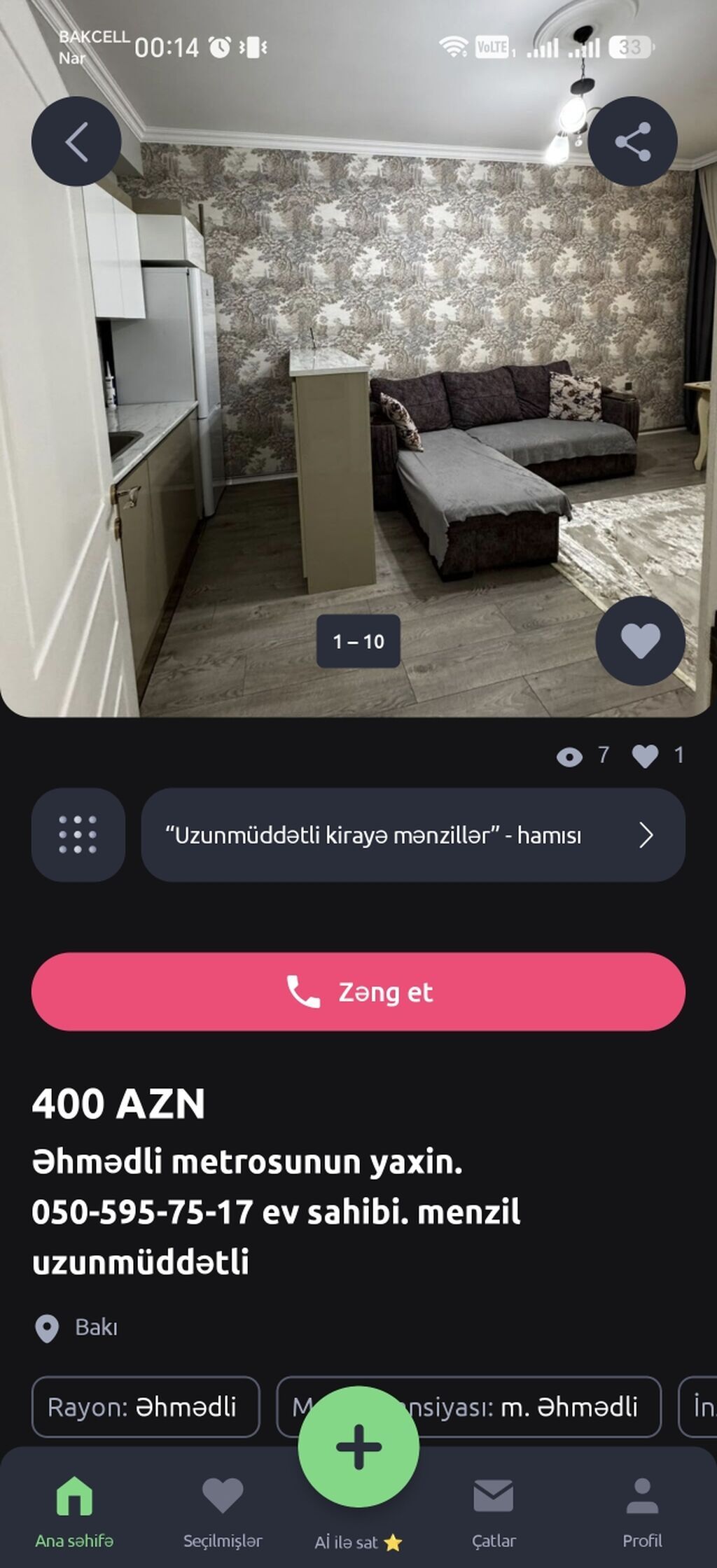The image size is (717, 1568).
Task: Go back using the arrow button
Action: [x=76, y=141]
